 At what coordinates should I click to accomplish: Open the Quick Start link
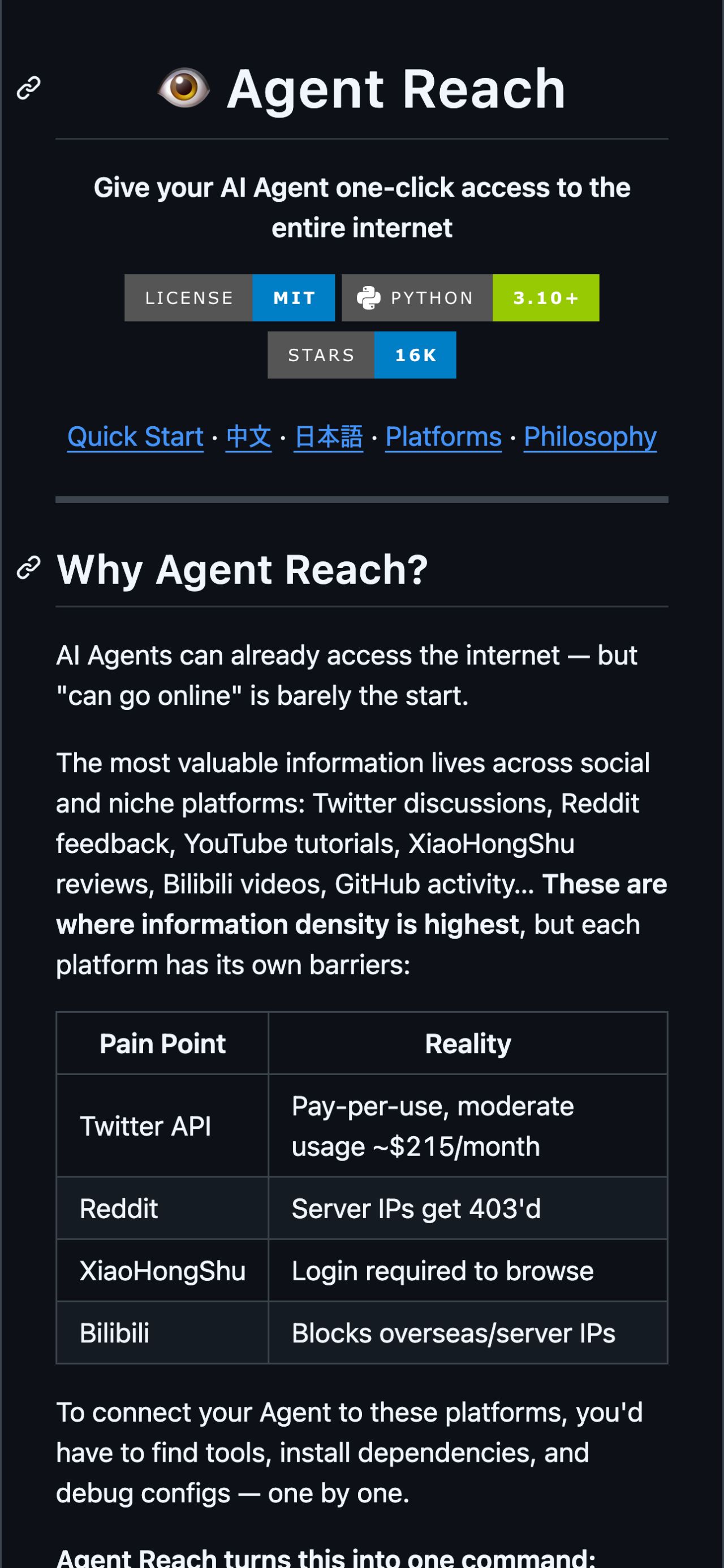click(135, 436)
